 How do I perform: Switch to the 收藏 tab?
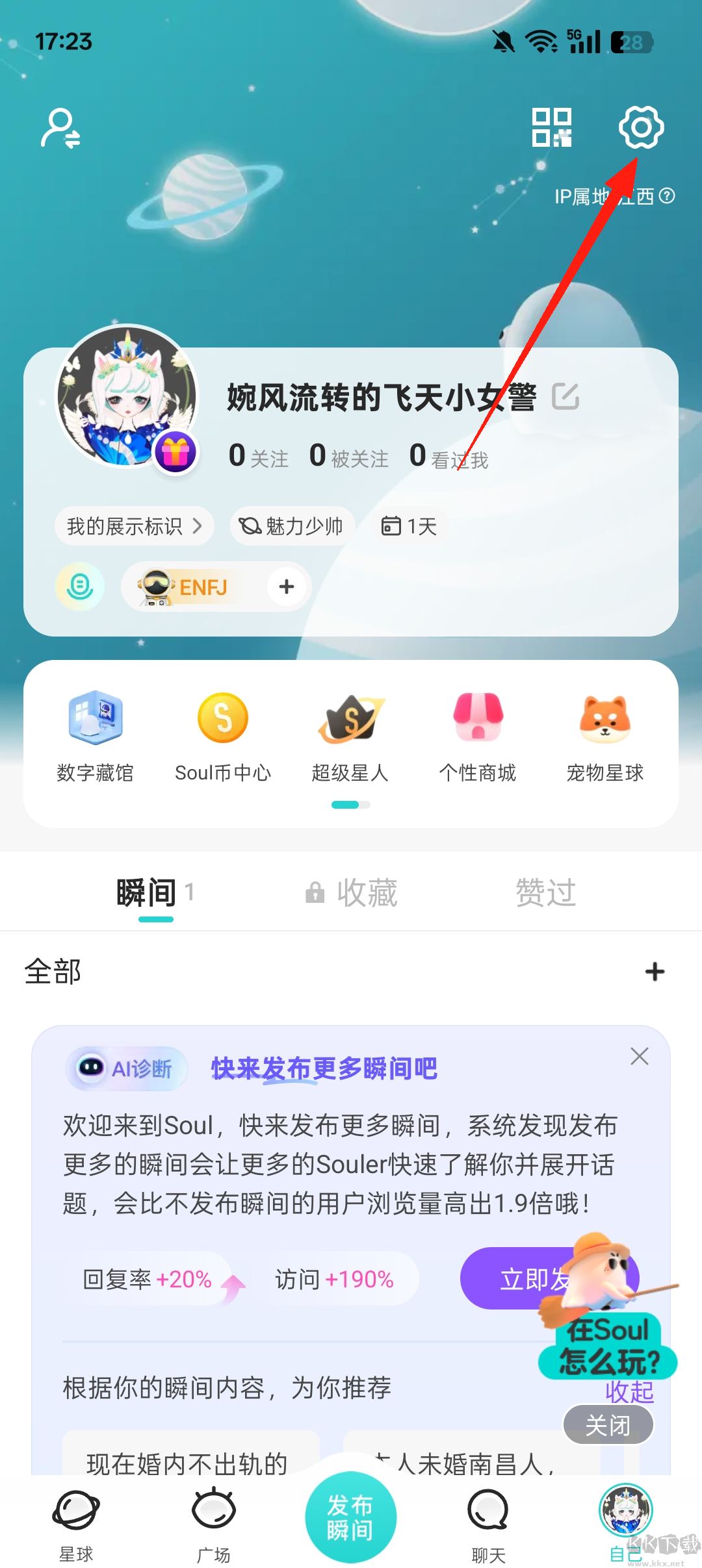pyautogui.click(x=352, y=893)
